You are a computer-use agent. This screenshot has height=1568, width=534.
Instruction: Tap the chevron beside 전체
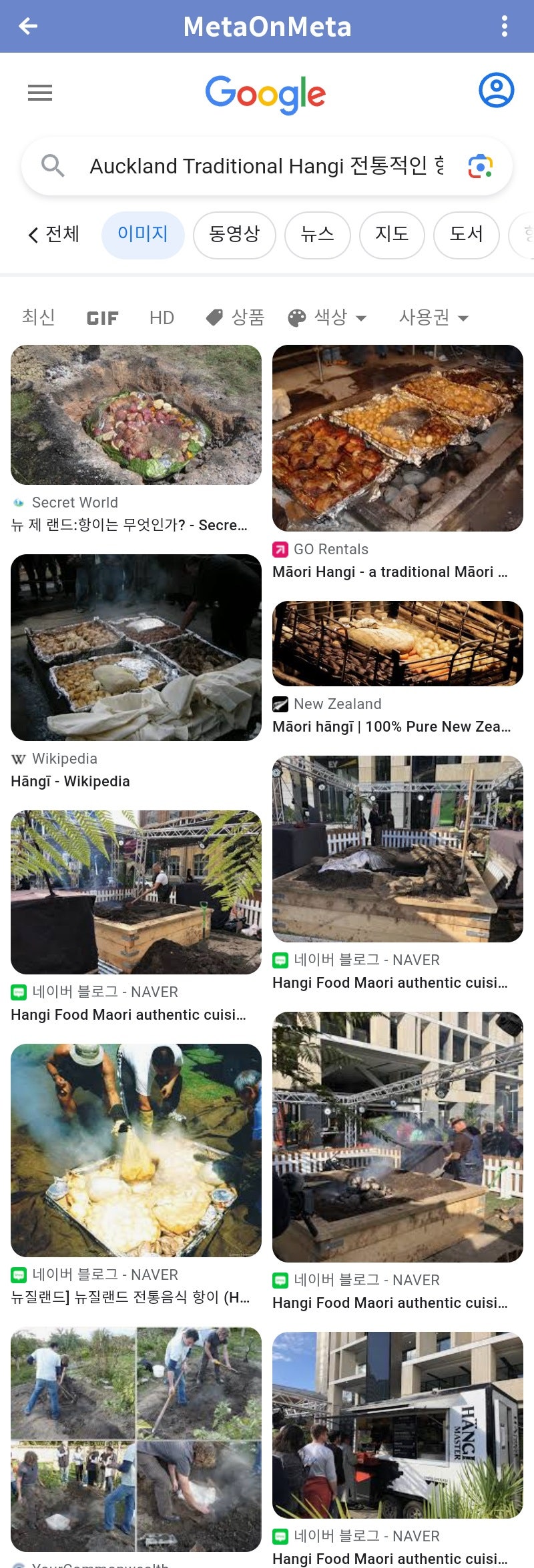coord(32,235)
